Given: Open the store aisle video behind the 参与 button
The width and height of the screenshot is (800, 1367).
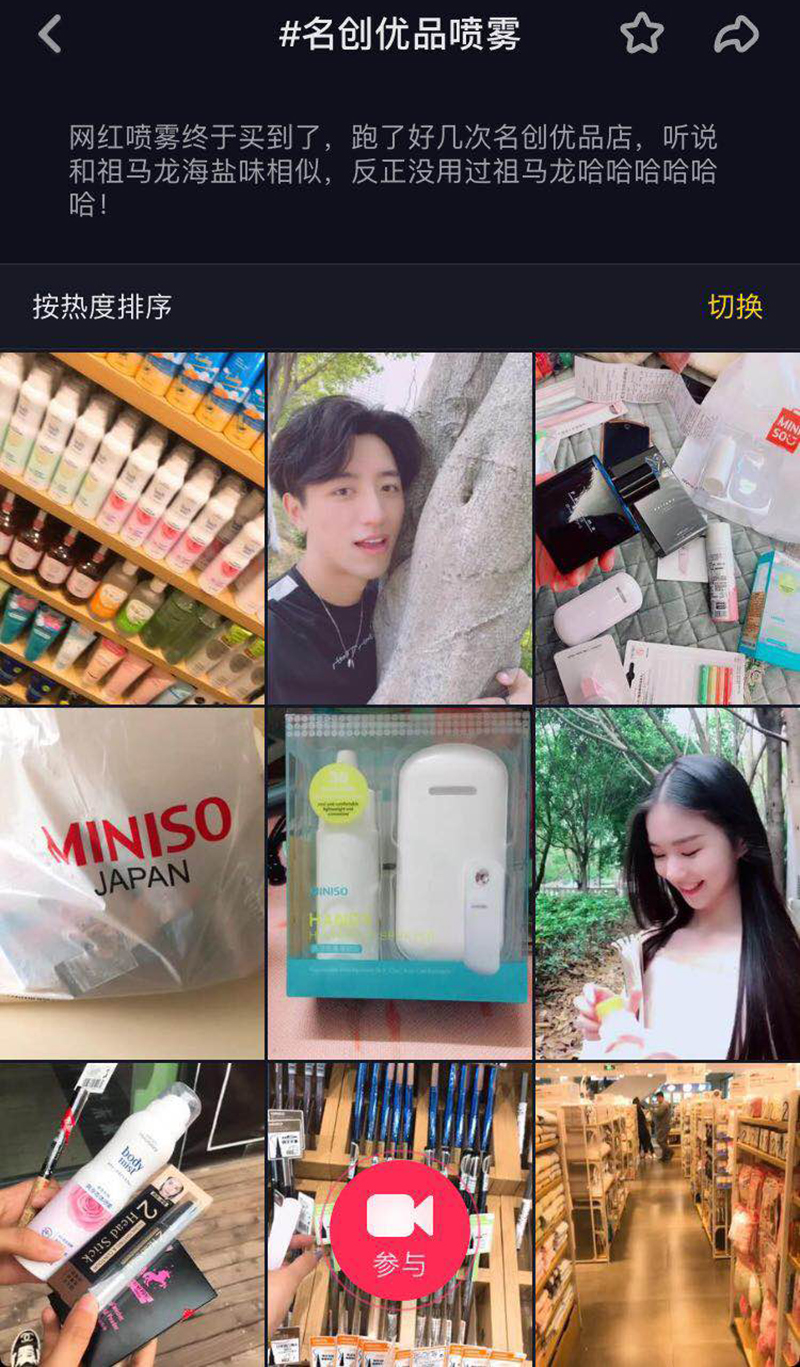Looking at the screenshot, I should point(399,1100).
